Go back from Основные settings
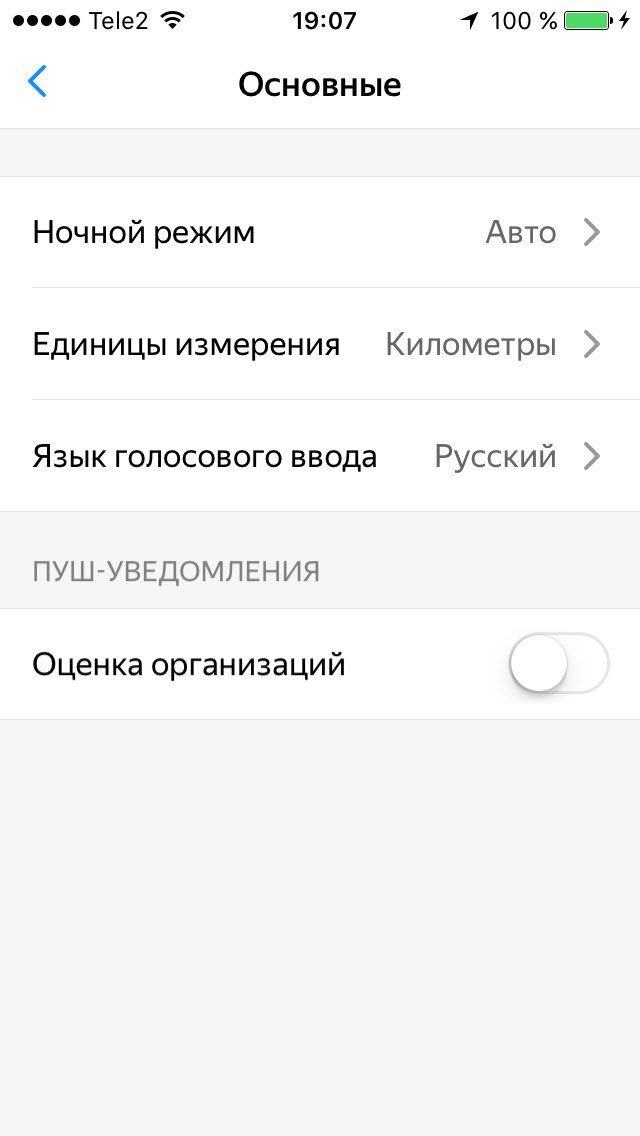Screen dimensions: 640x1136 click(x=37, y=81)
